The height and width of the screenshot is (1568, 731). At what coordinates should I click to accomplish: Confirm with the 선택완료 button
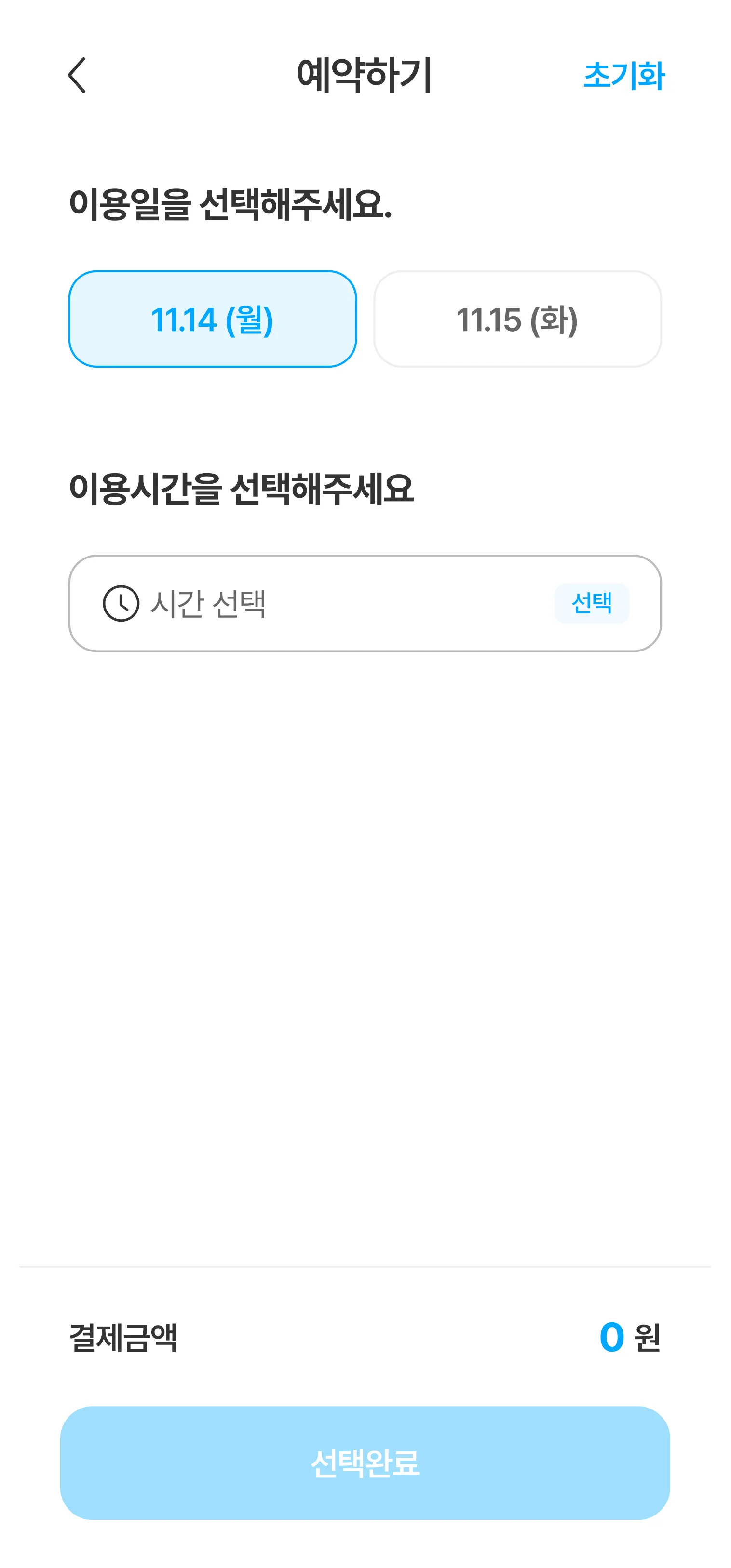pyautogui.click(x=365, y=1462)
